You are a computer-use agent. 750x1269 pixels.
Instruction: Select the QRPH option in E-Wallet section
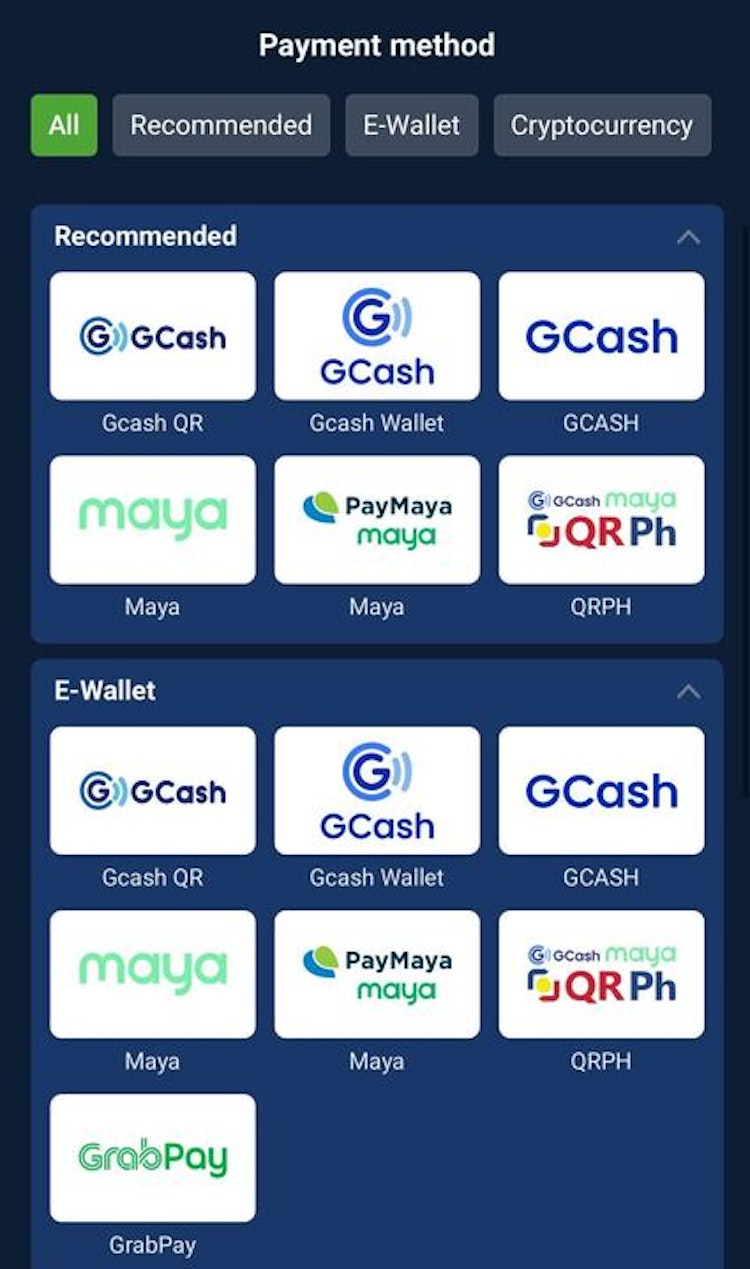pos(601,974)
